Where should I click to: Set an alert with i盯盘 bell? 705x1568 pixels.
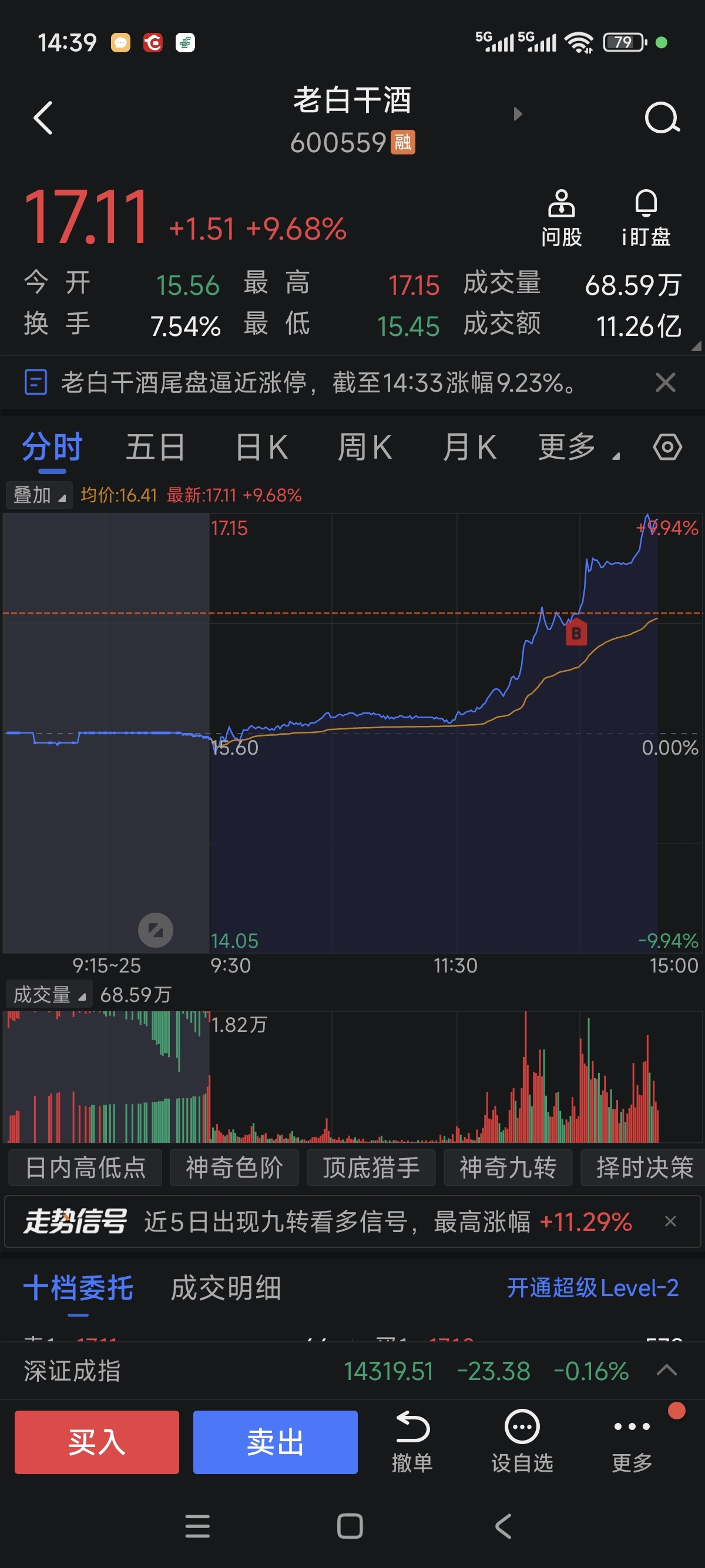click(x=646, y=218)
